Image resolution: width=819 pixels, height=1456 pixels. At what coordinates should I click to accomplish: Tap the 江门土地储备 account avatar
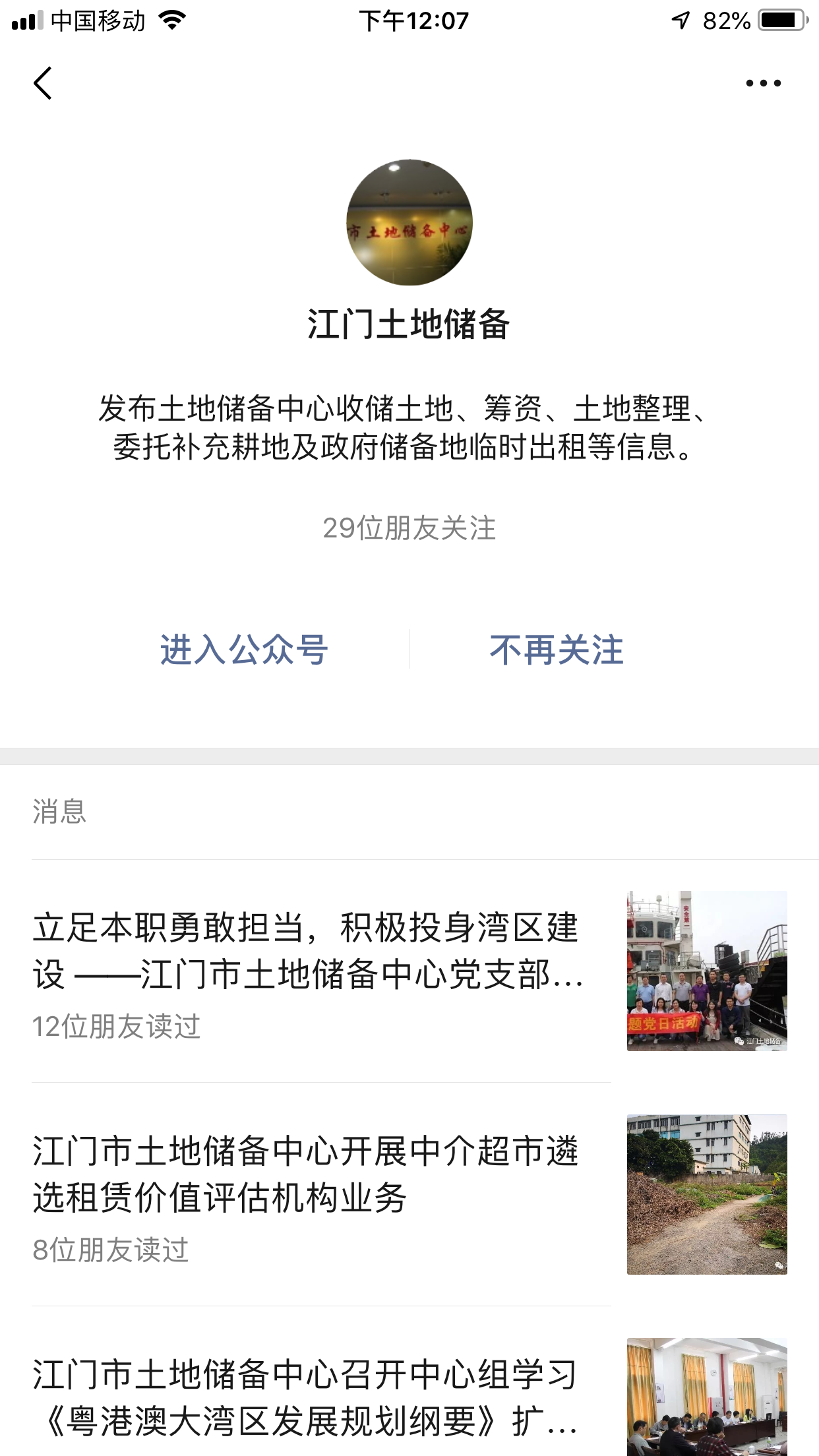point(409,222)
